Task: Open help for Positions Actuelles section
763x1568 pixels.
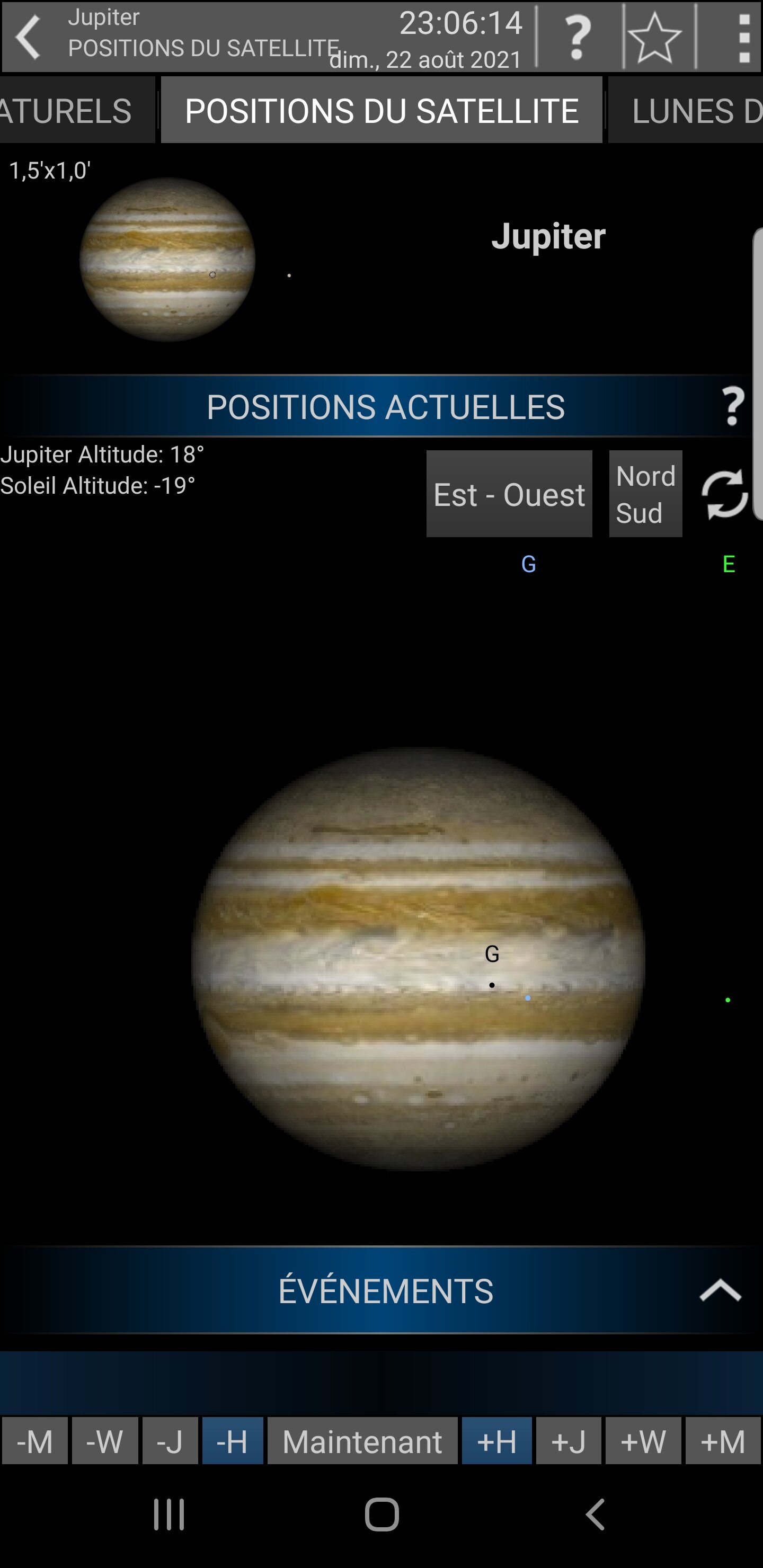Action: coord(733,407)
